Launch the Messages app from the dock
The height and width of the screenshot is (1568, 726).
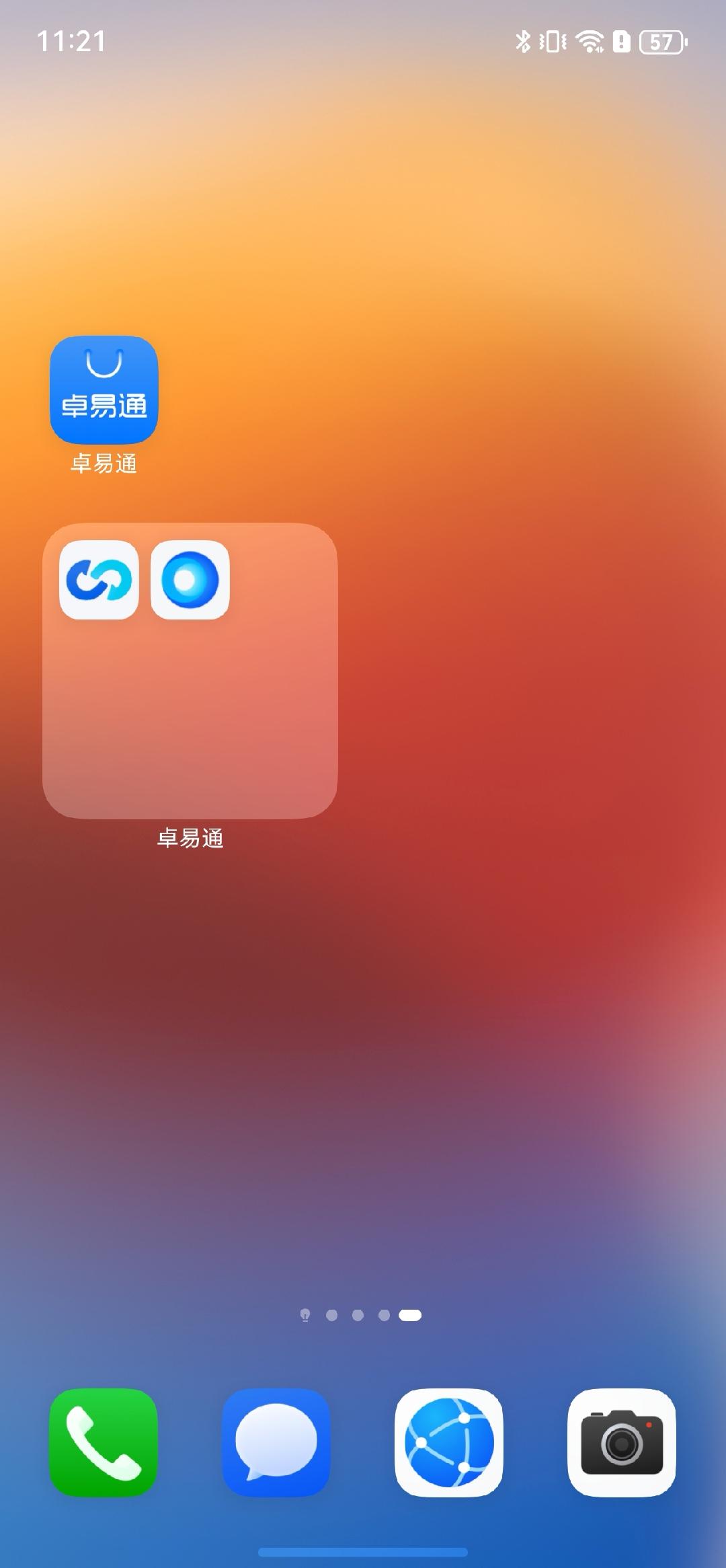276,1442
